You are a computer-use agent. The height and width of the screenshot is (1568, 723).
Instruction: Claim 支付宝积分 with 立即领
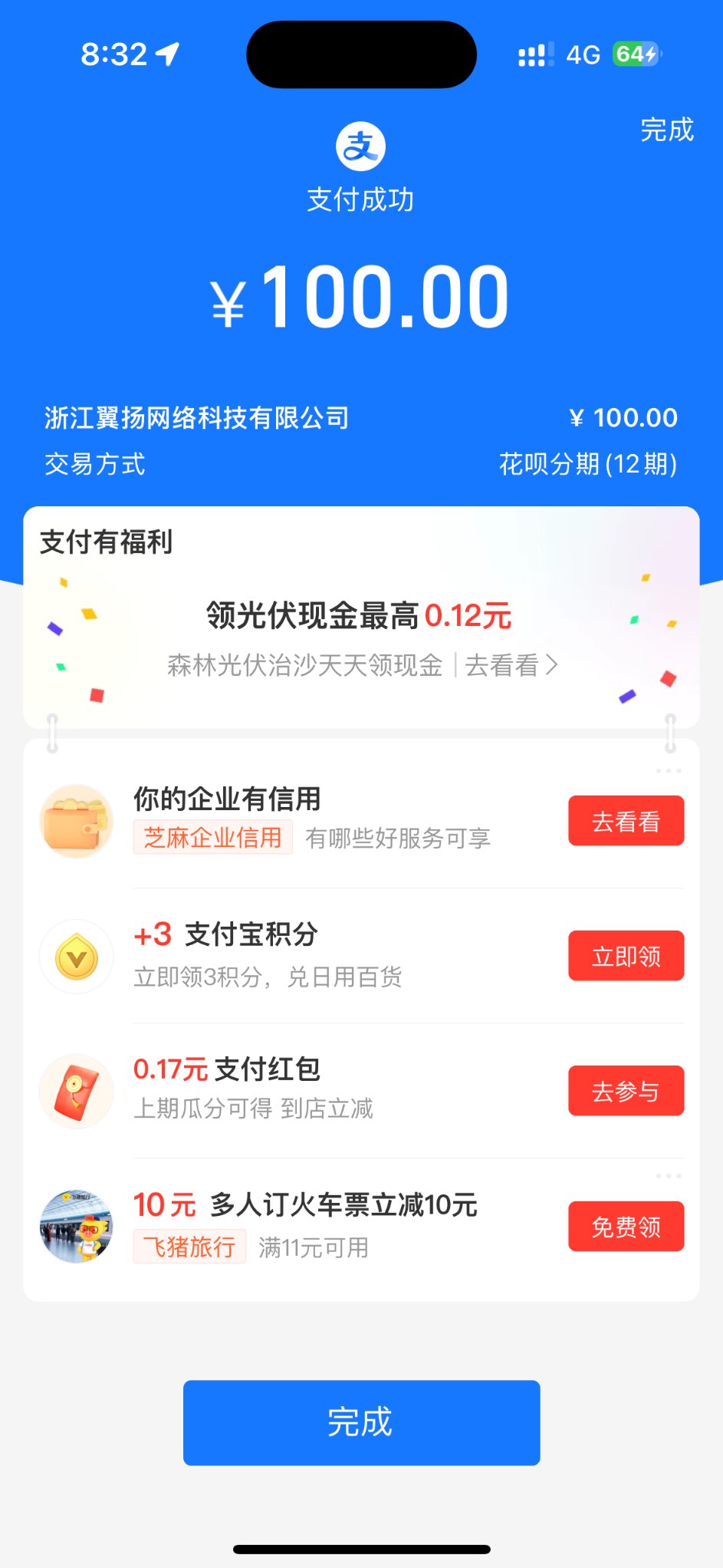point(626,957)
